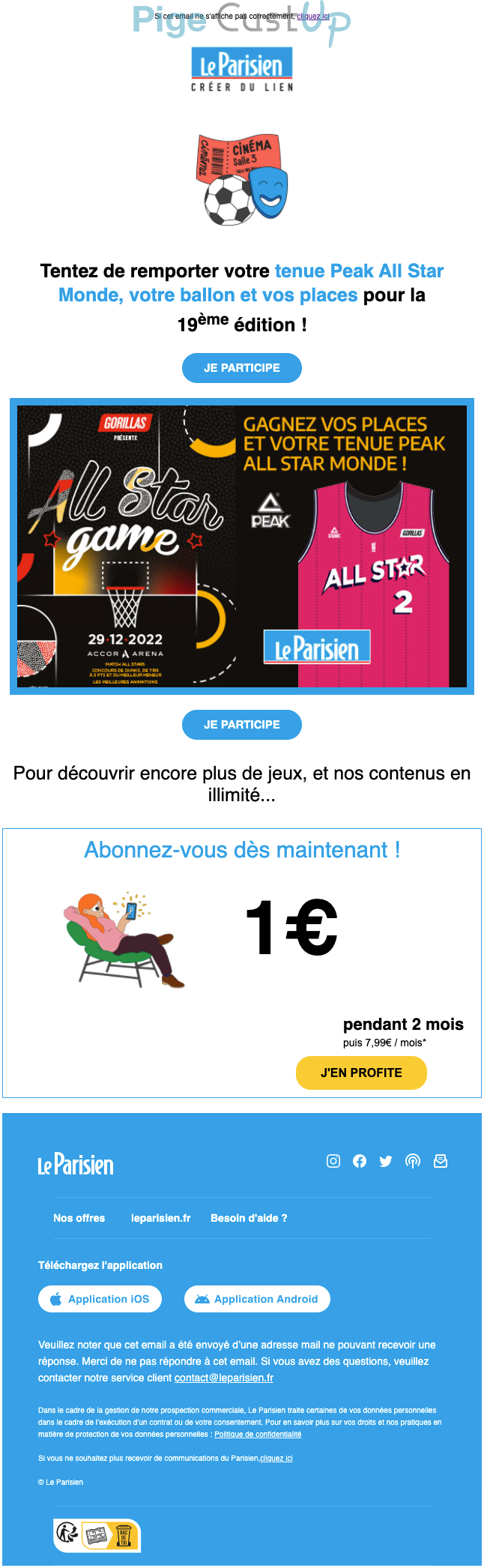Open the podcasts icon in the footer

(413, 1161)
